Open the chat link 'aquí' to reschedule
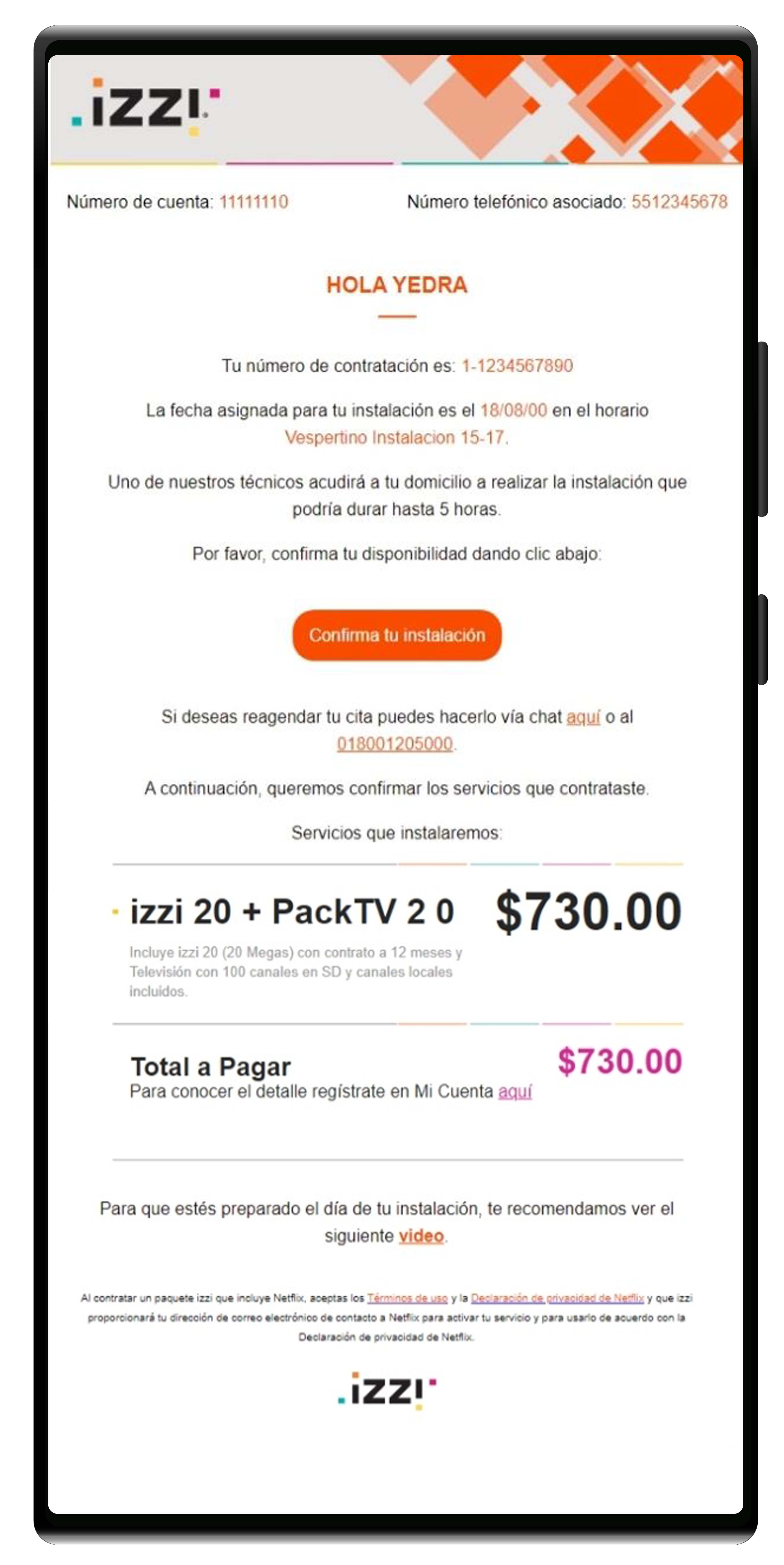 (x=583, y=717)
